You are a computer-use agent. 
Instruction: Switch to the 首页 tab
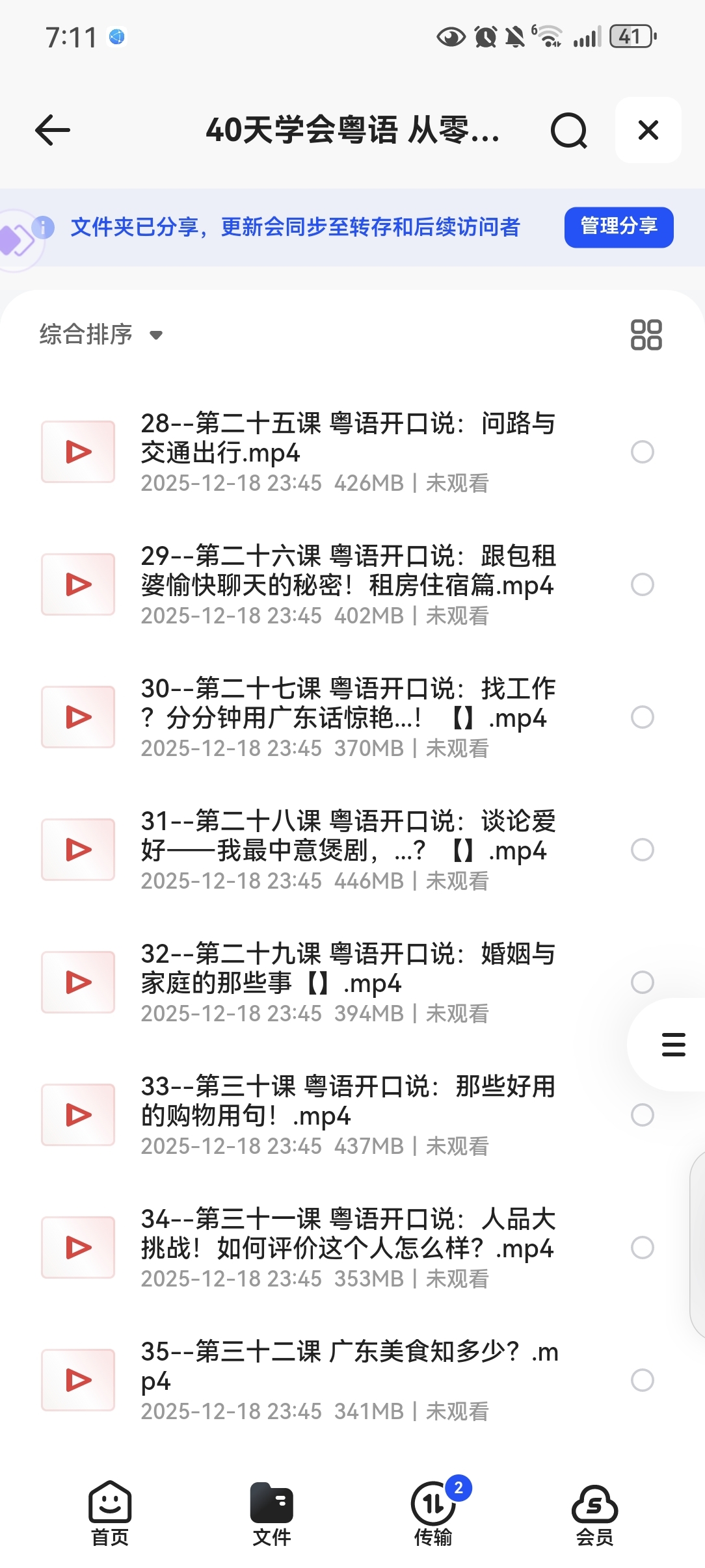coord(110,1514)
